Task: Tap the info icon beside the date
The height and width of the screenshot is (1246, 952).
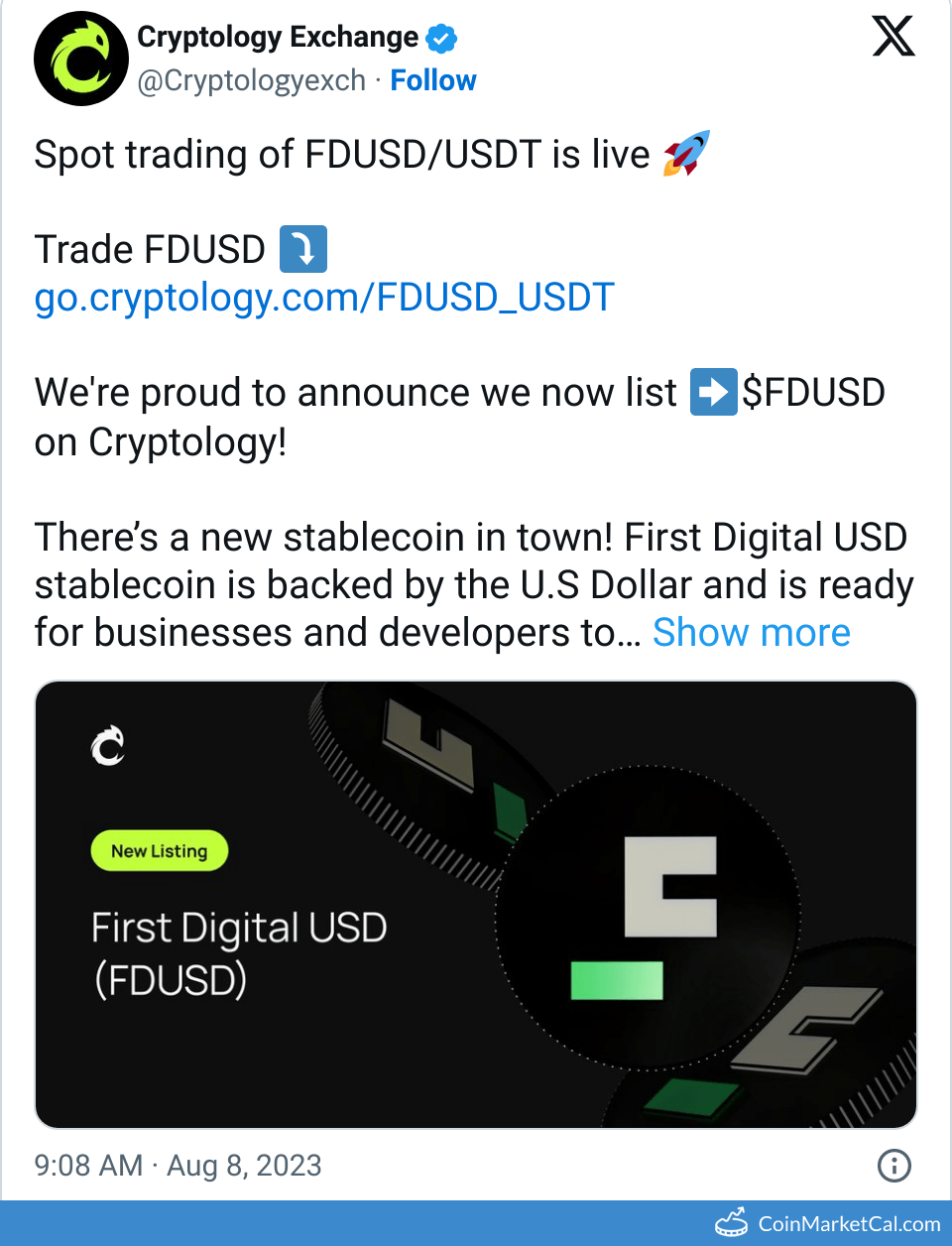Action: pos(893,1166)
